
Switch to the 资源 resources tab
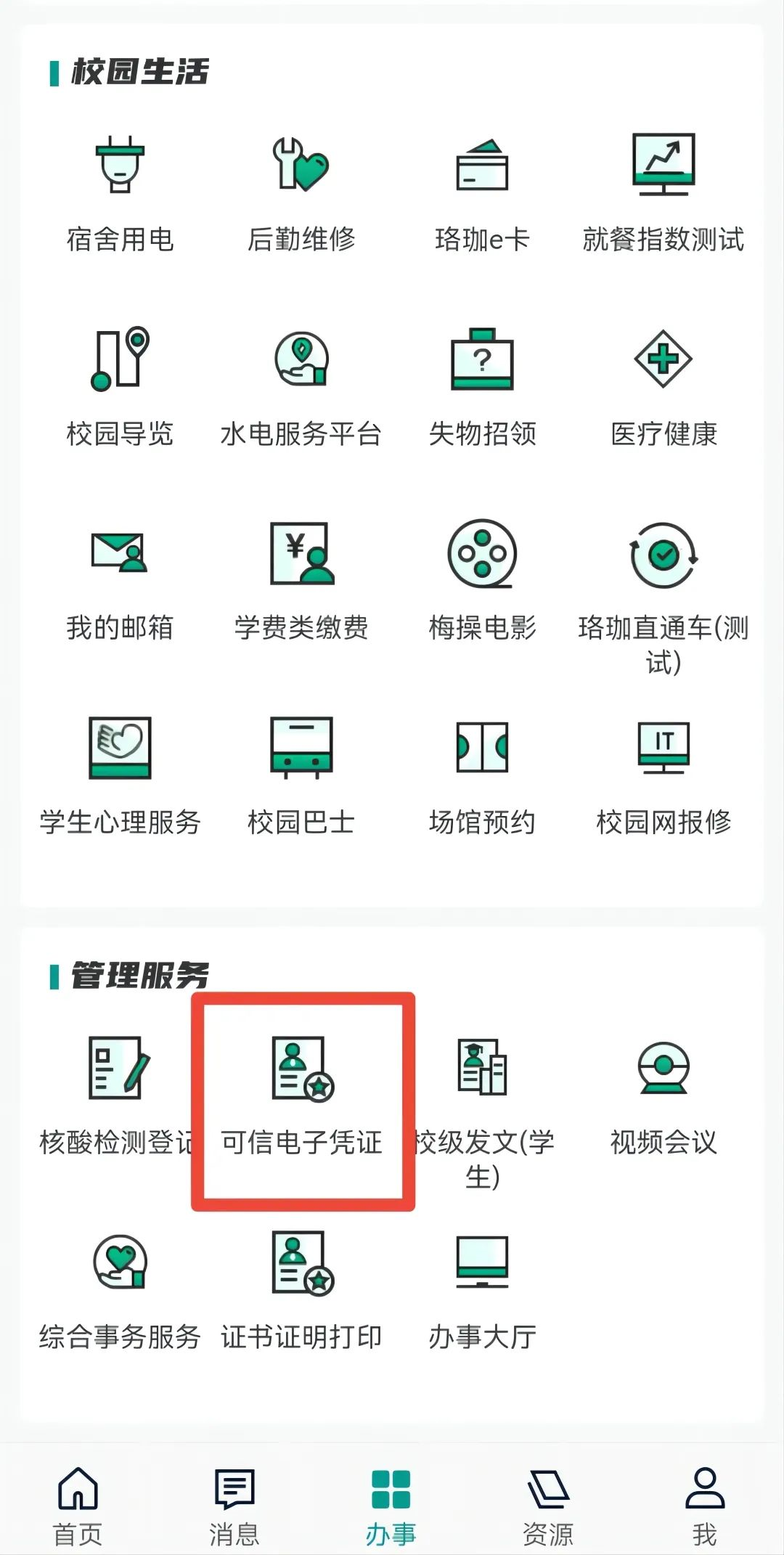coord(548,1506)
